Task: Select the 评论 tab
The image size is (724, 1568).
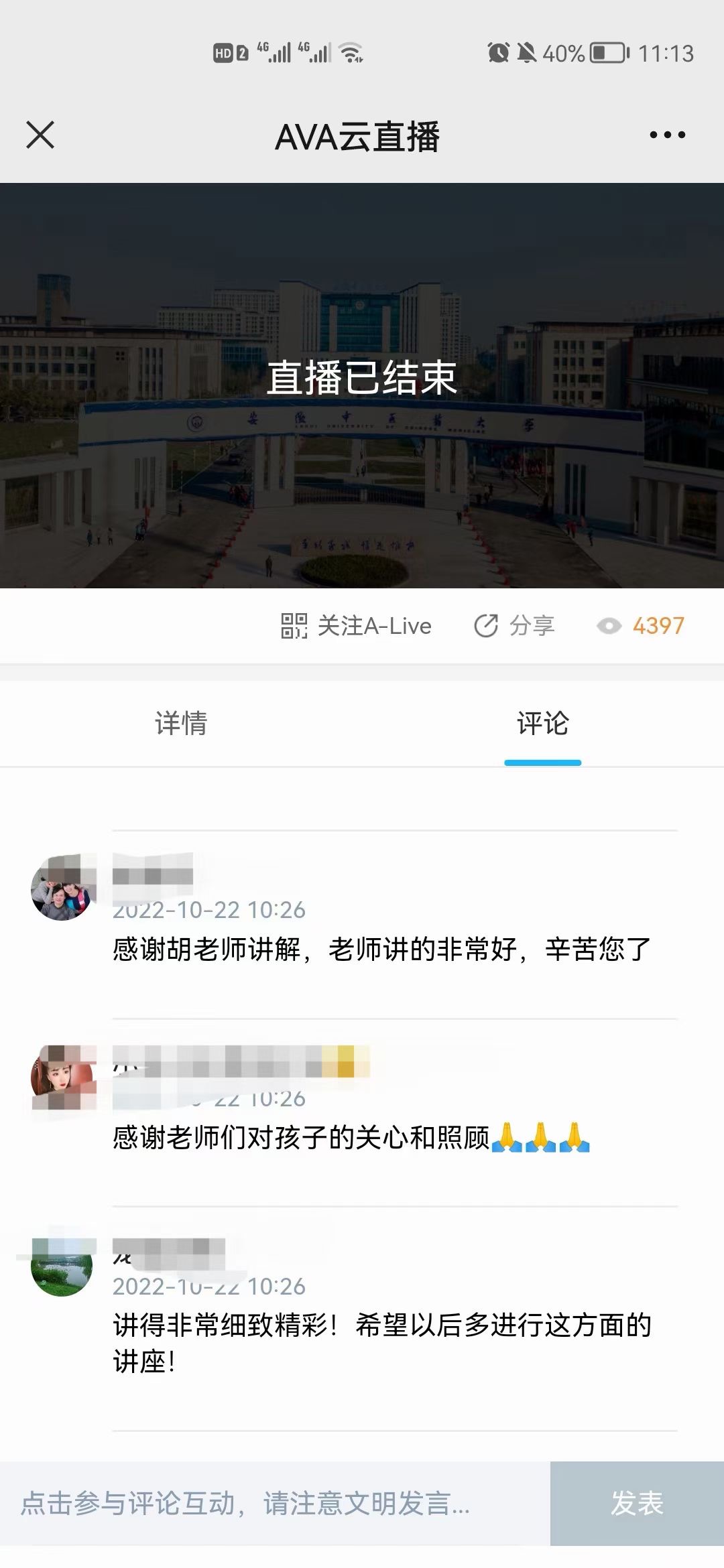Action: [x=542, y=724]
